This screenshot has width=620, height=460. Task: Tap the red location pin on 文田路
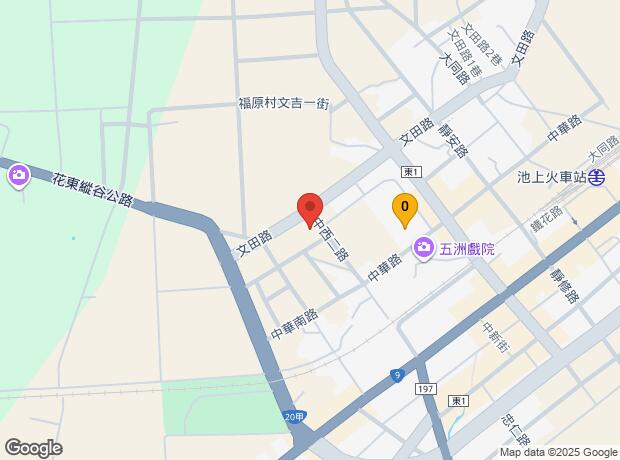pyautogui.click(x=310, y=209)
